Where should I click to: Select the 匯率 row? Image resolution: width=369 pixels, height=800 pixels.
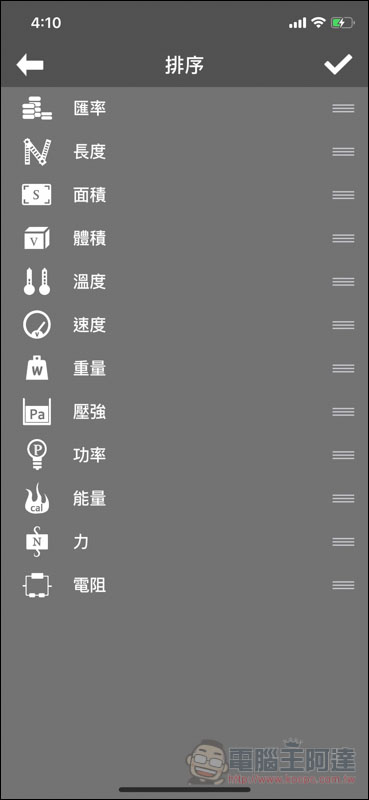pyautogui.click(x=184, y=108)
